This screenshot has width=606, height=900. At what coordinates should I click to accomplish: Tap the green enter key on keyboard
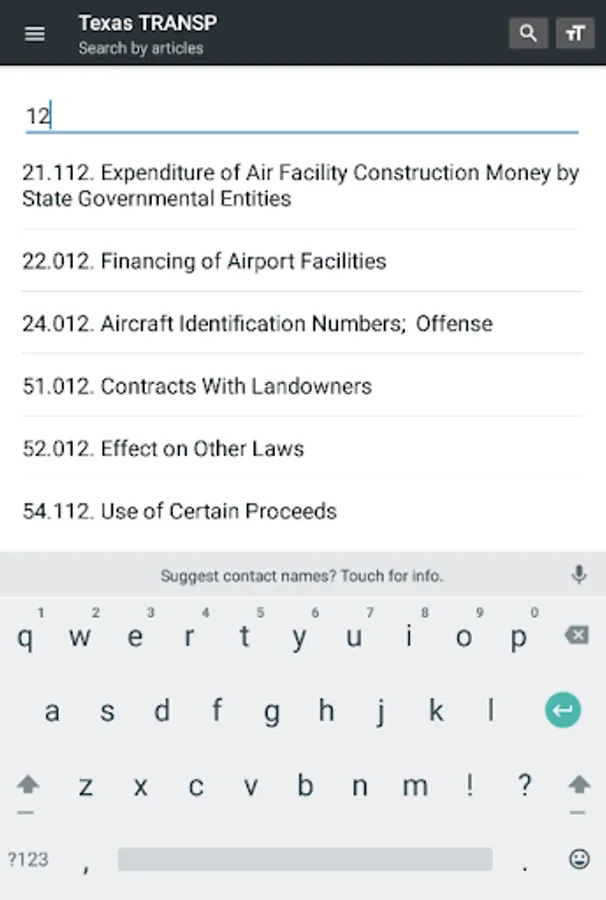(x=563, y=710)
